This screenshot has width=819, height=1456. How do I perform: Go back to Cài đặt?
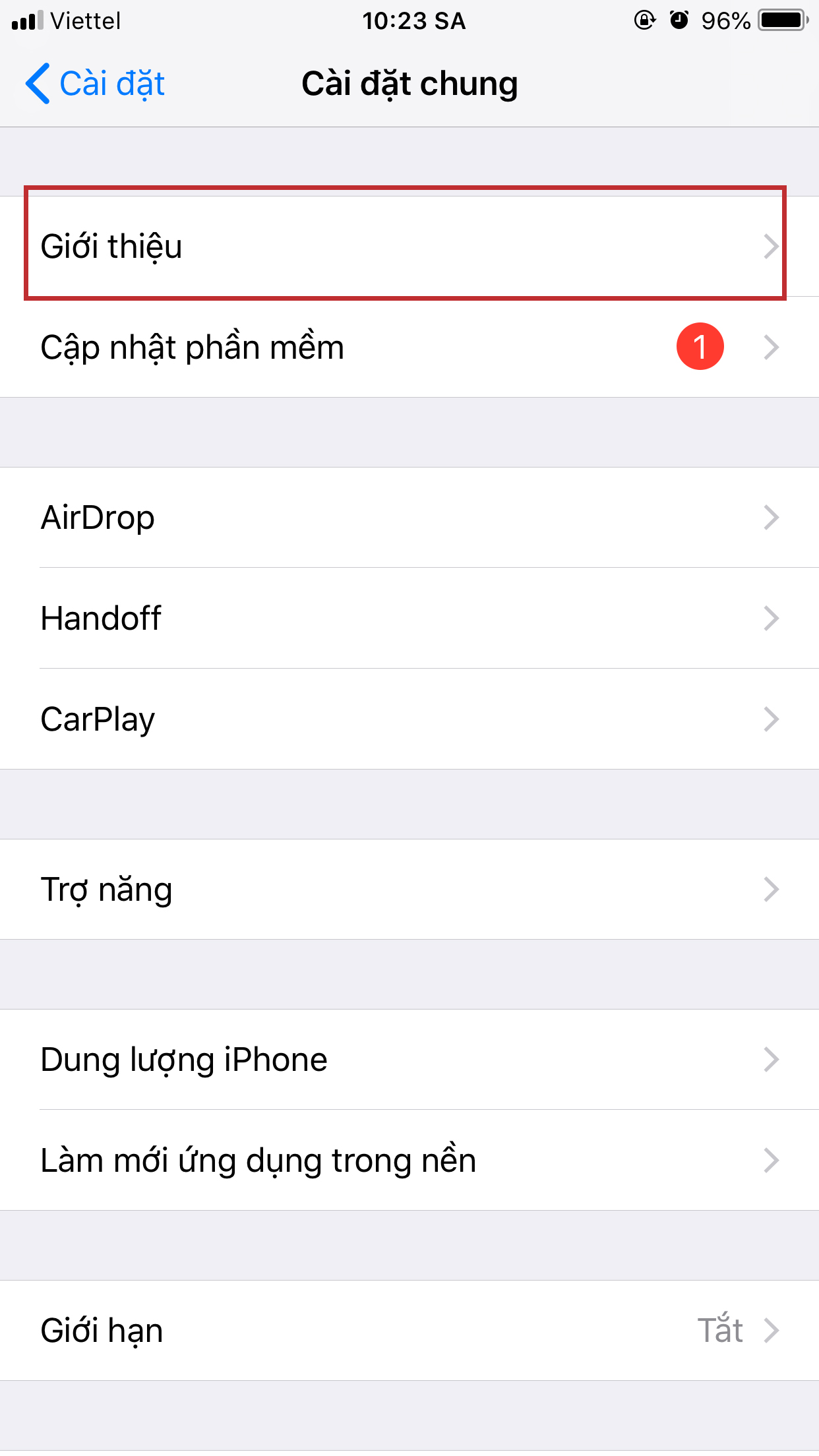(96, 84)
